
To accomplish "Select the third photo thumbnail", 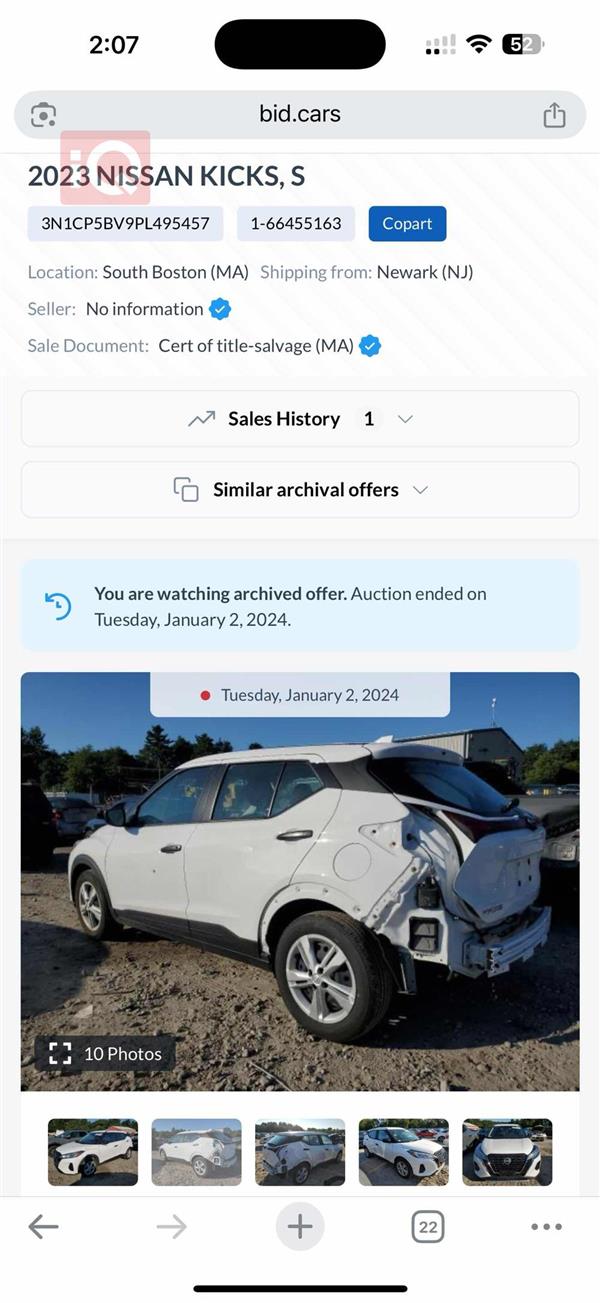I will pyautogui.click(x=300, y=1152).
